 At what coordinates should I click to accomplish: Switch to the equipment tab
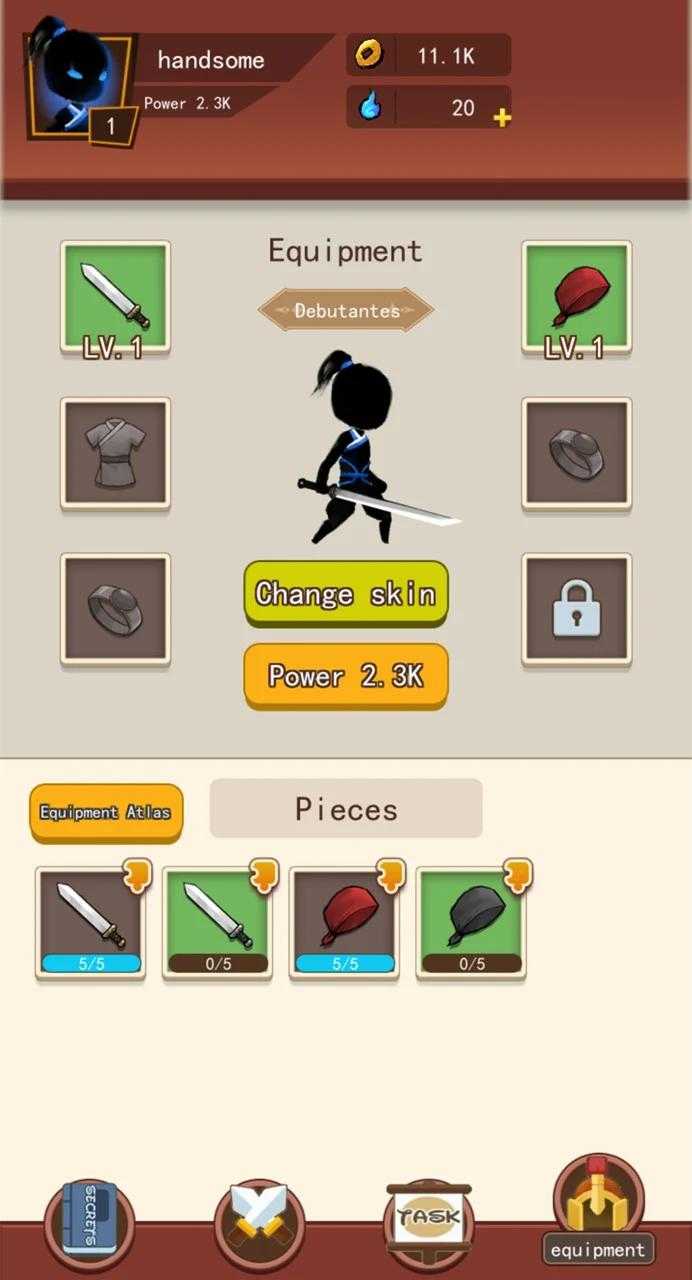click(x=599, y=1210)
